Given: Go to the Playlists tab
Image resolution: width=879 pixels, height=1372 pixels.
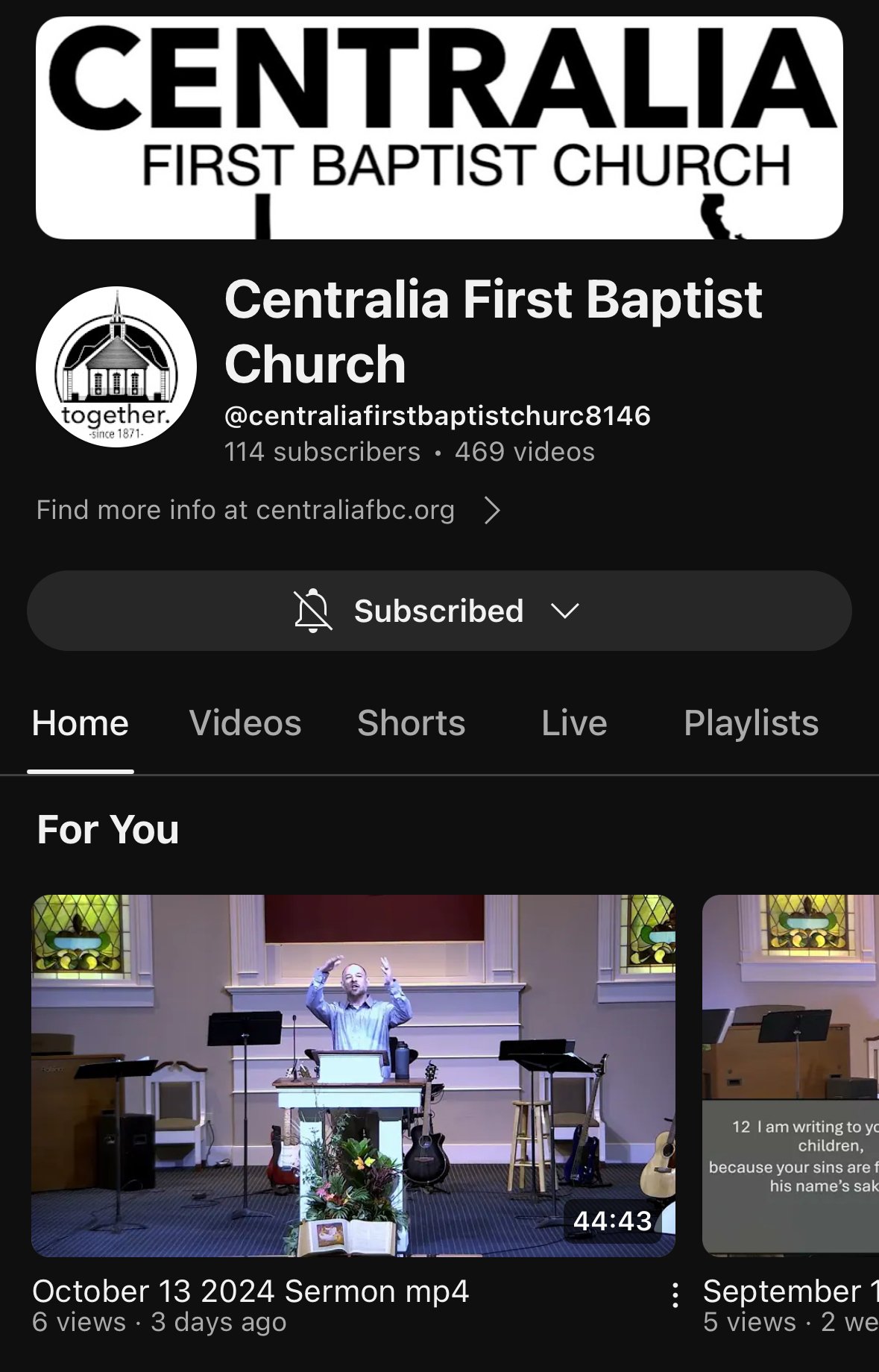Looking at the screenshot, I should coord(751,723).
